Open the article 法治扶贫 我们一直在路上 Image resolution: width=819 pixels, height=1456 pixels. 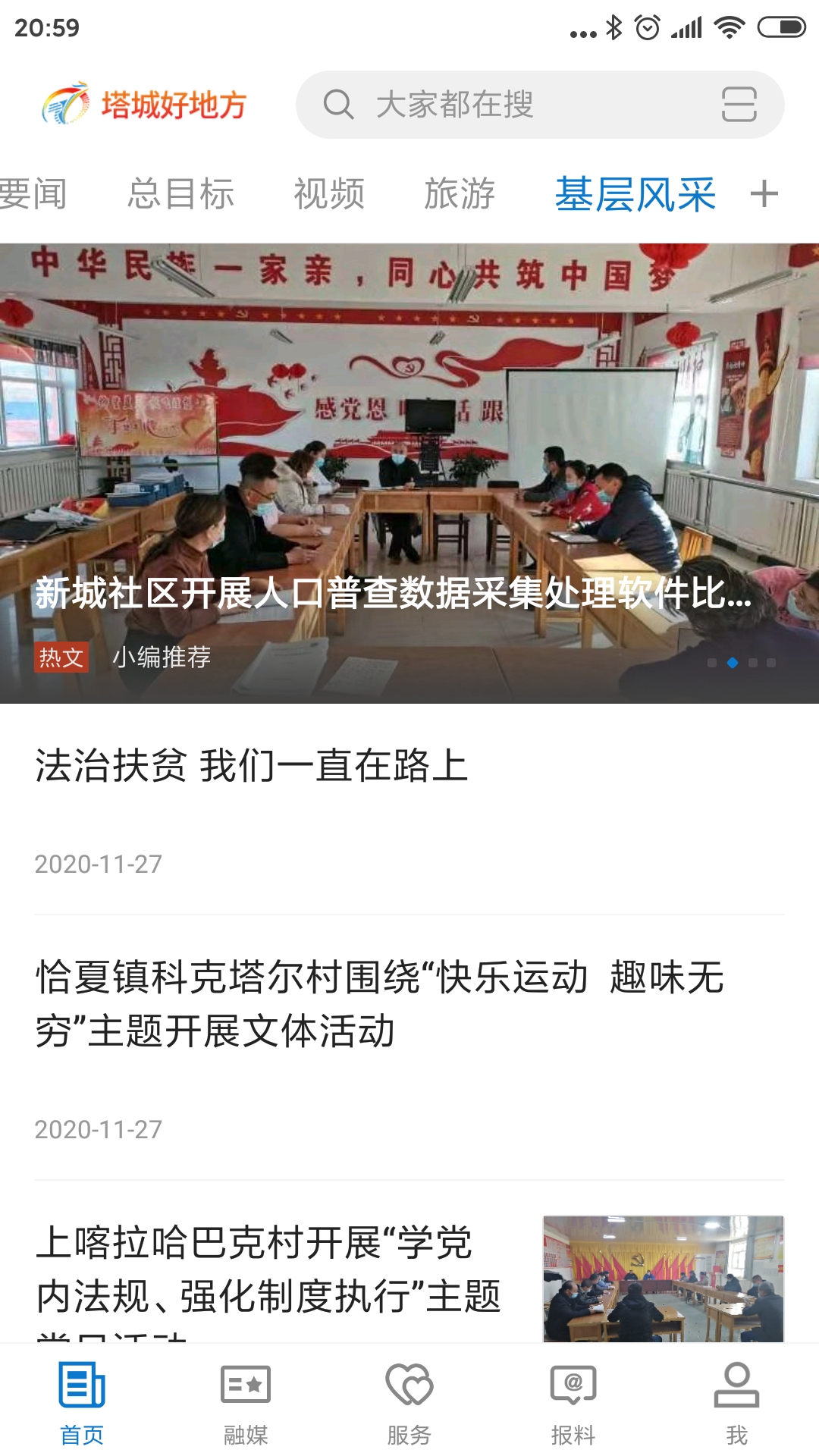coord(252,766)
